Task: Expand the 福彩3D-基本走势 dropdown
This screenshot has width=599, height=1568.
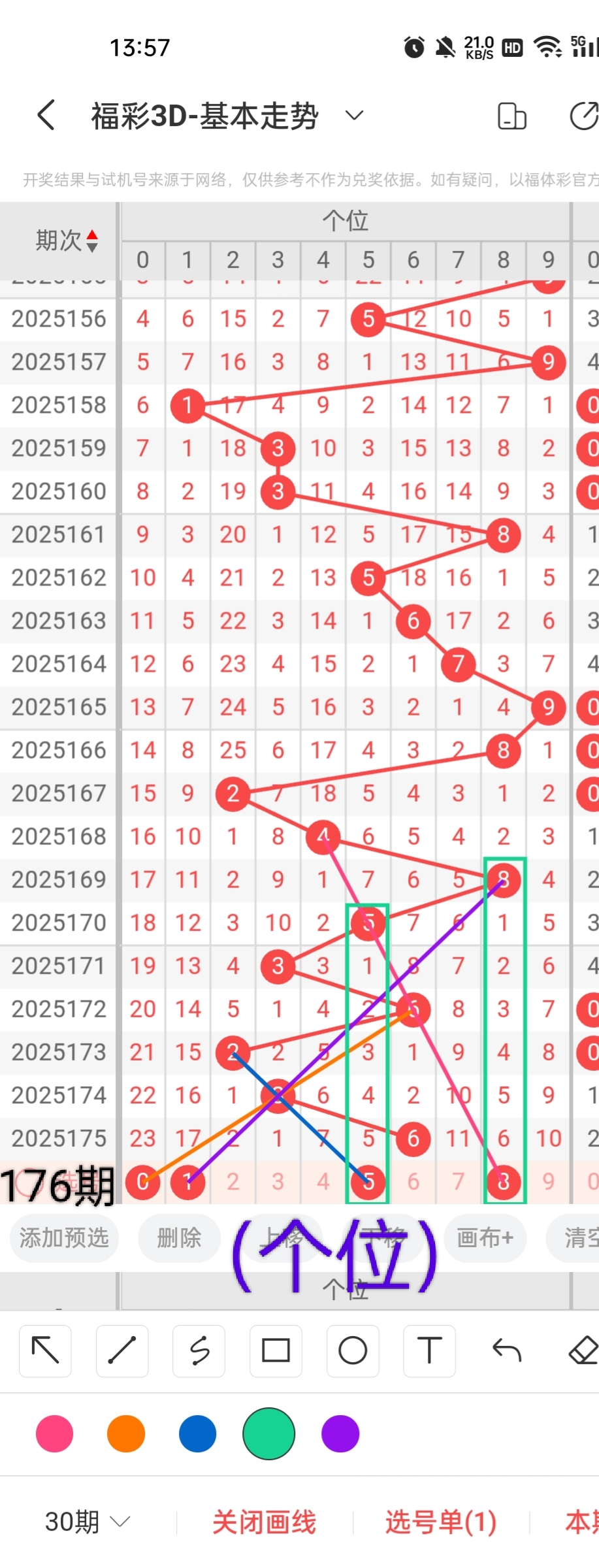Action: (354, 116)
